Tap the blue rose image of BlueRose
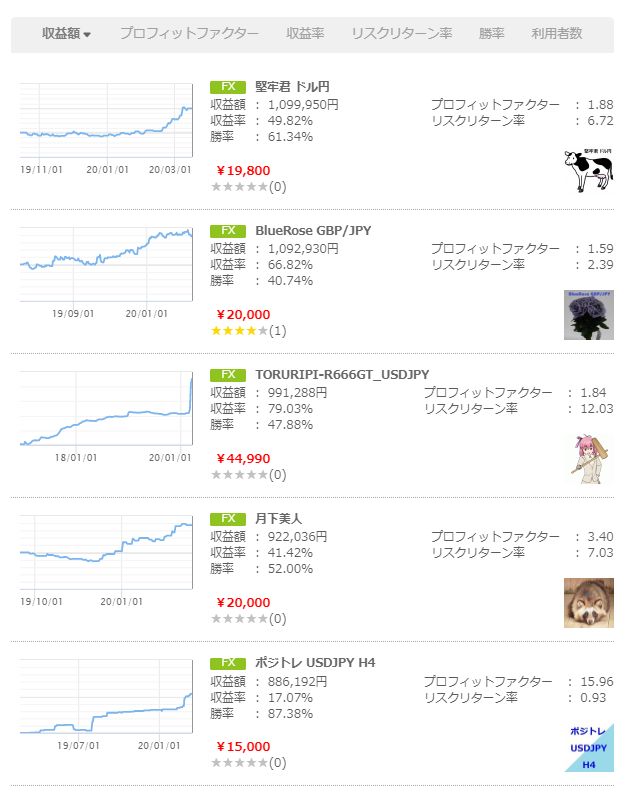The width and height of the screenshot is (638, 793). point(588,314)
